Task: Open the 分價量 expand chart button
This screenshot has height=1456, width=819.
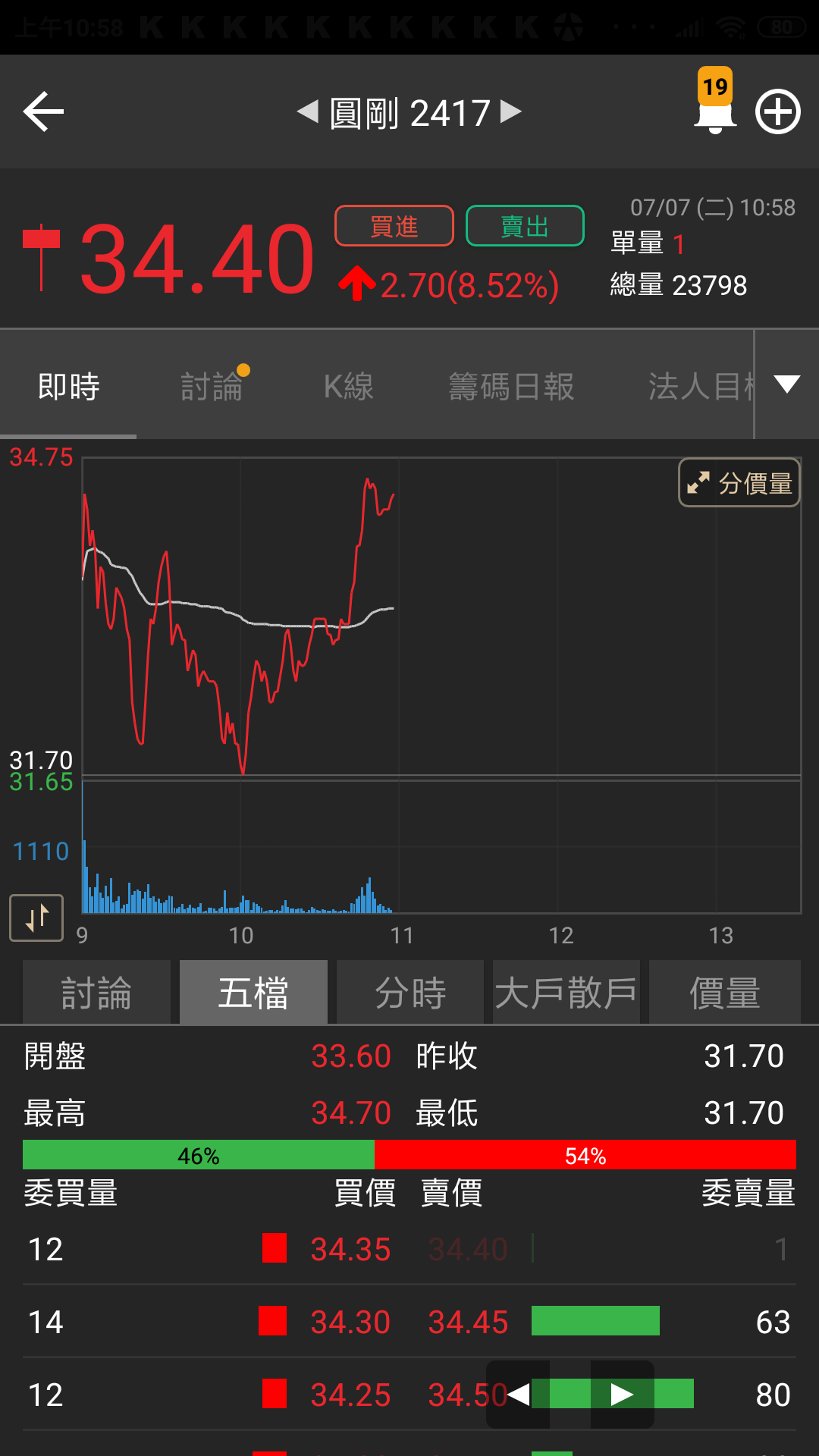Action: [x=739, y=483]
